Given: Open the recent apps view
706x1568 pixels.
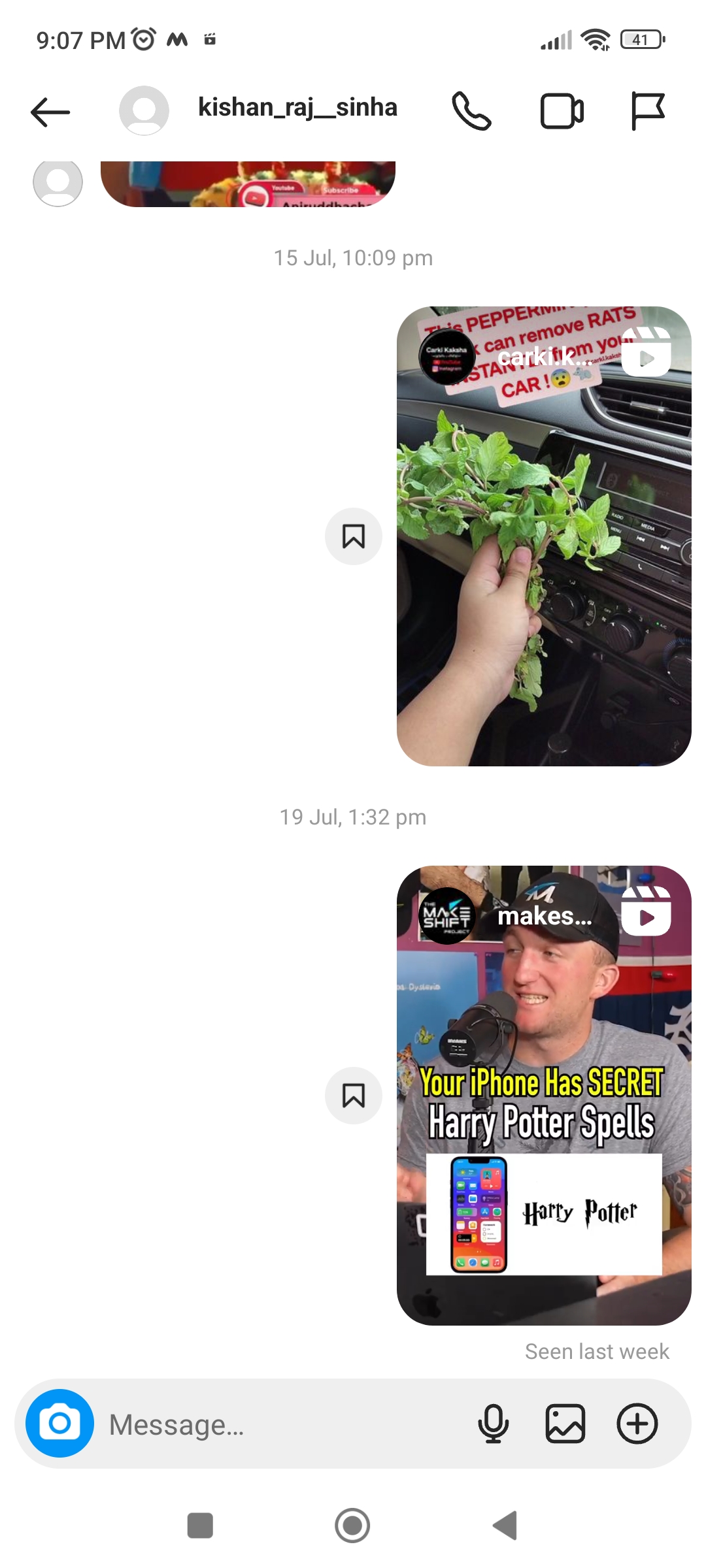Looking at the screenshot, I should click(x=200, y=1526).
